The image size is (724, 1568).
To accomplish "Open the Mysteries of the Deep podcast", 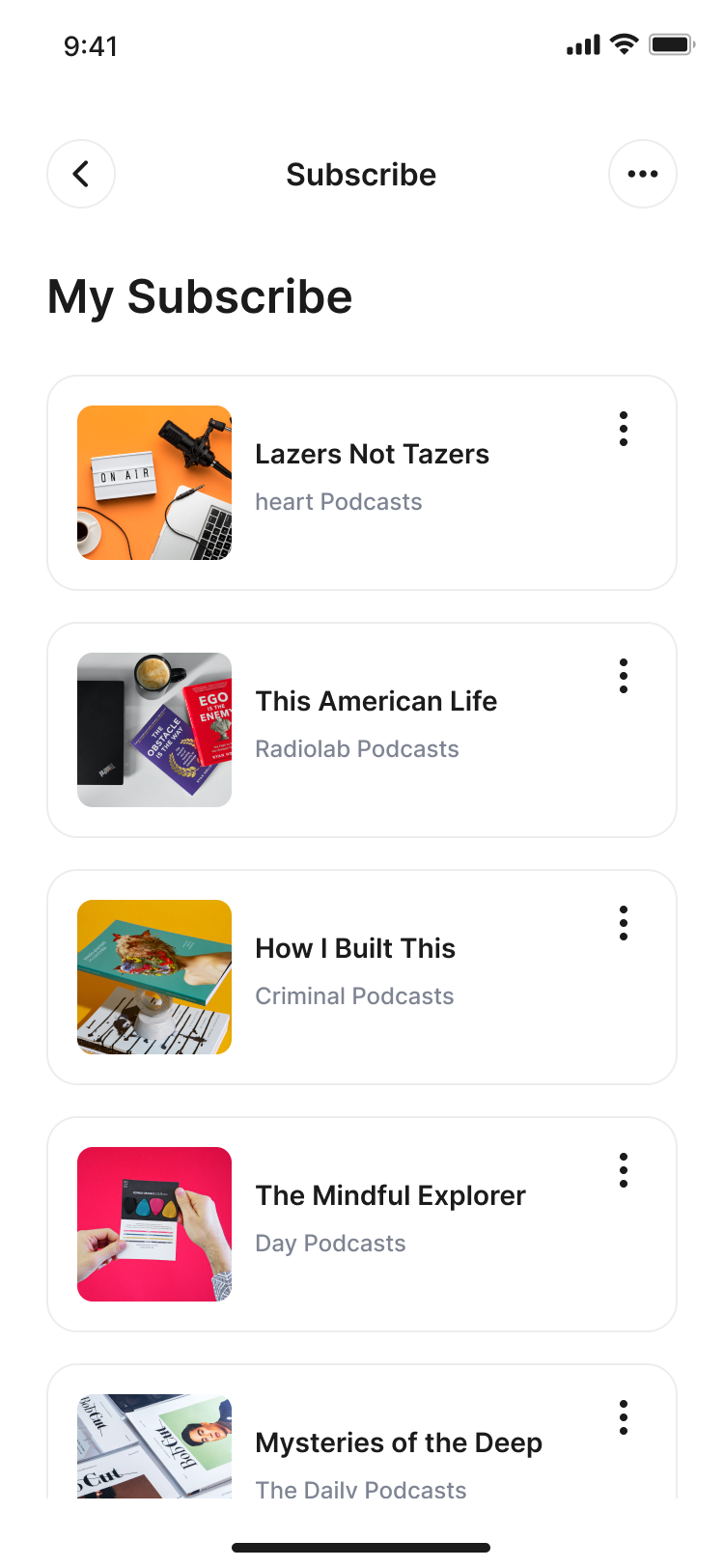I will [x=398, y=1443].
